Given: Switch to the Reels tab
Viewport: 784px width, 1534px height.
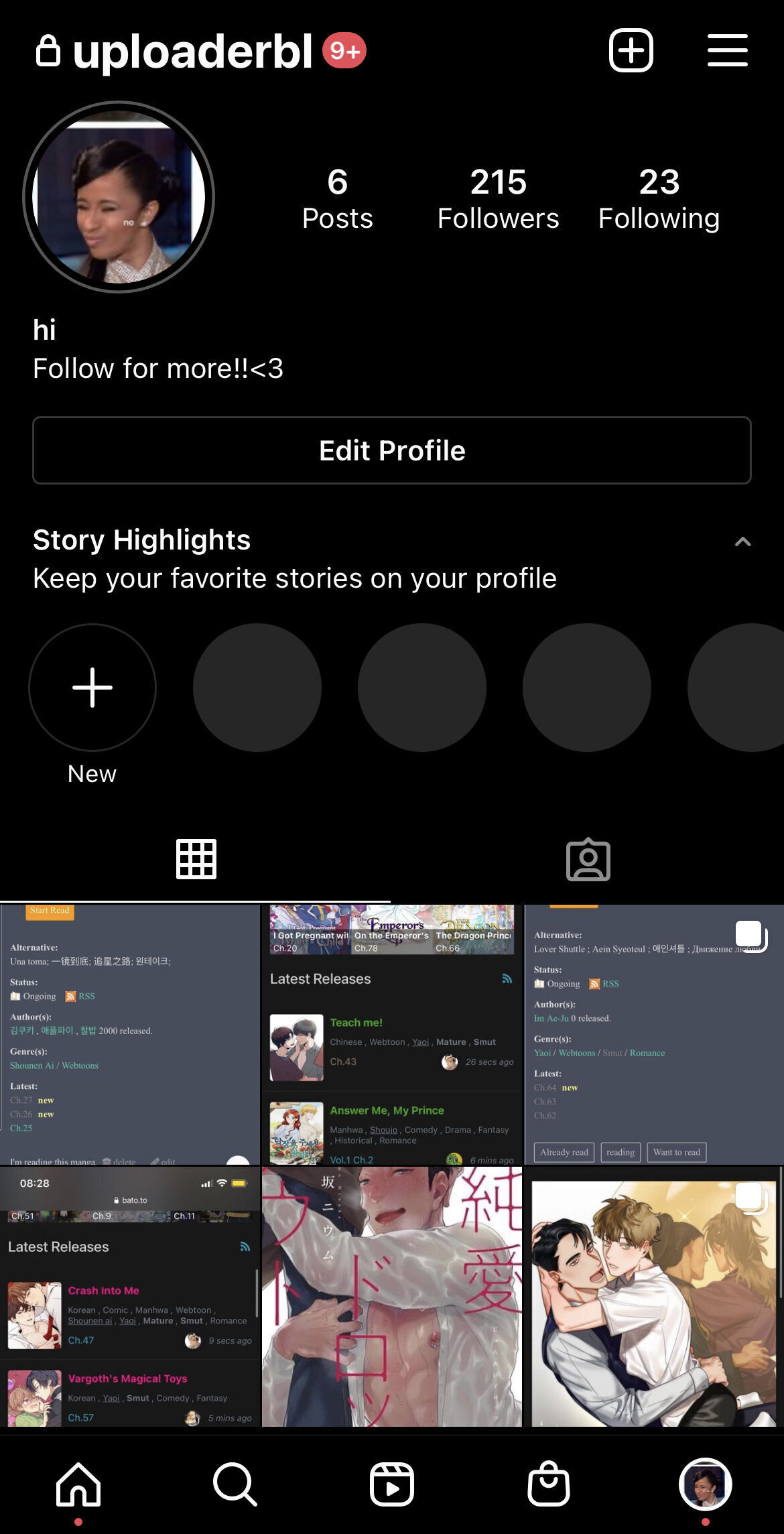Looking at the screenshot, I should coord(392,1484).
